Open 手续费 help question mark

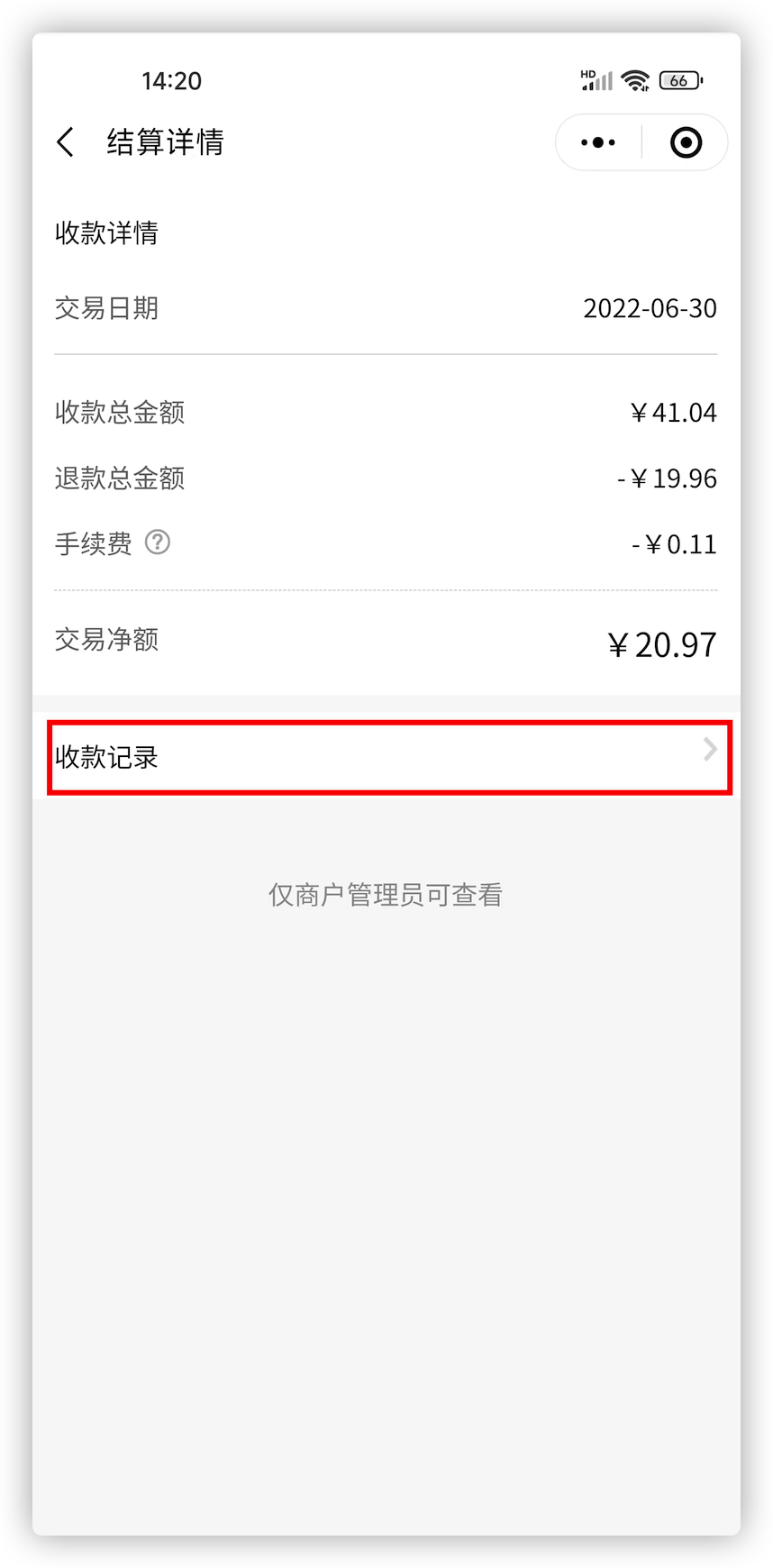coord(158,542)
